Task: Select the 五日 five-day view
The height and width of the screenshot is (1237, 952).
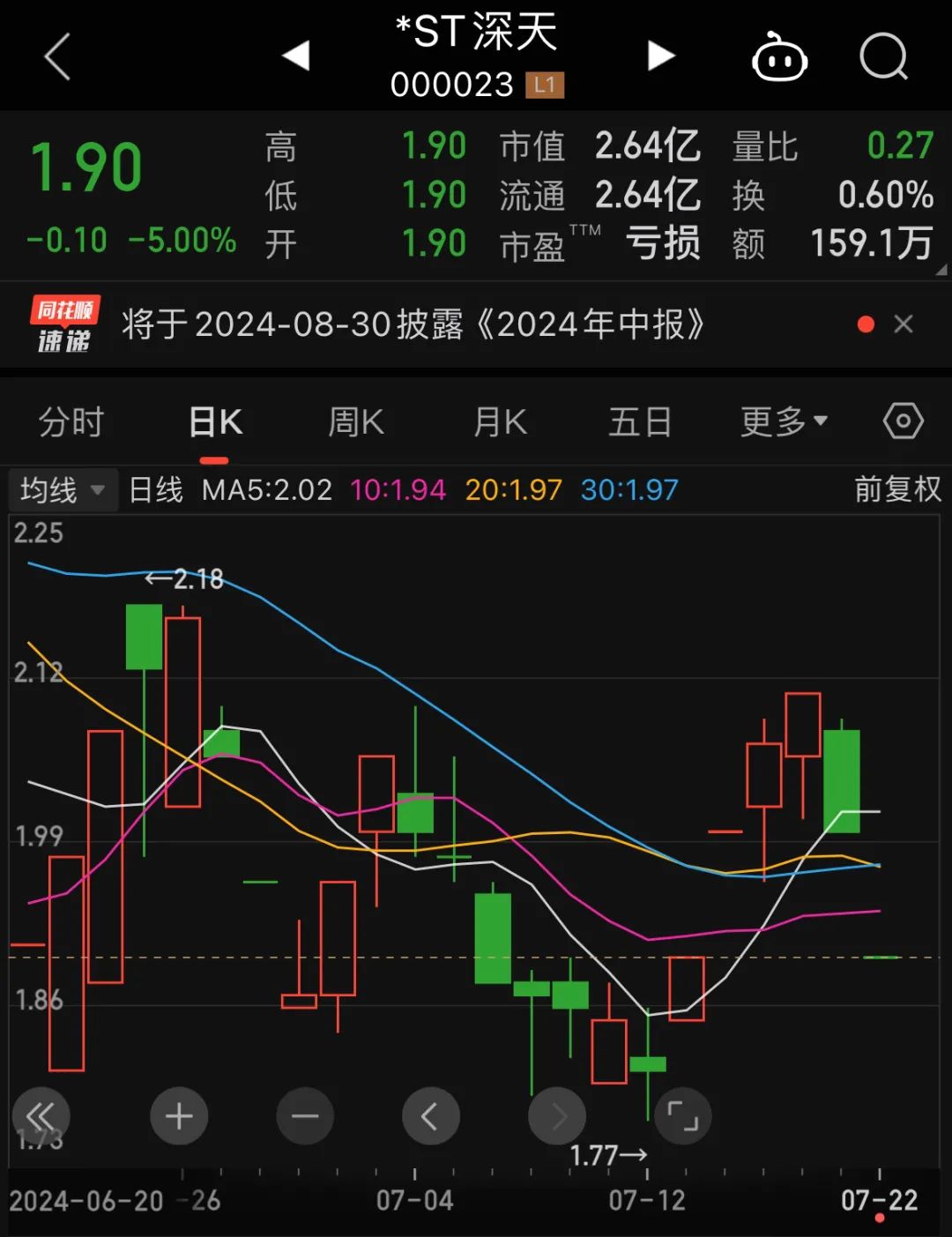Action: point(640,421)
